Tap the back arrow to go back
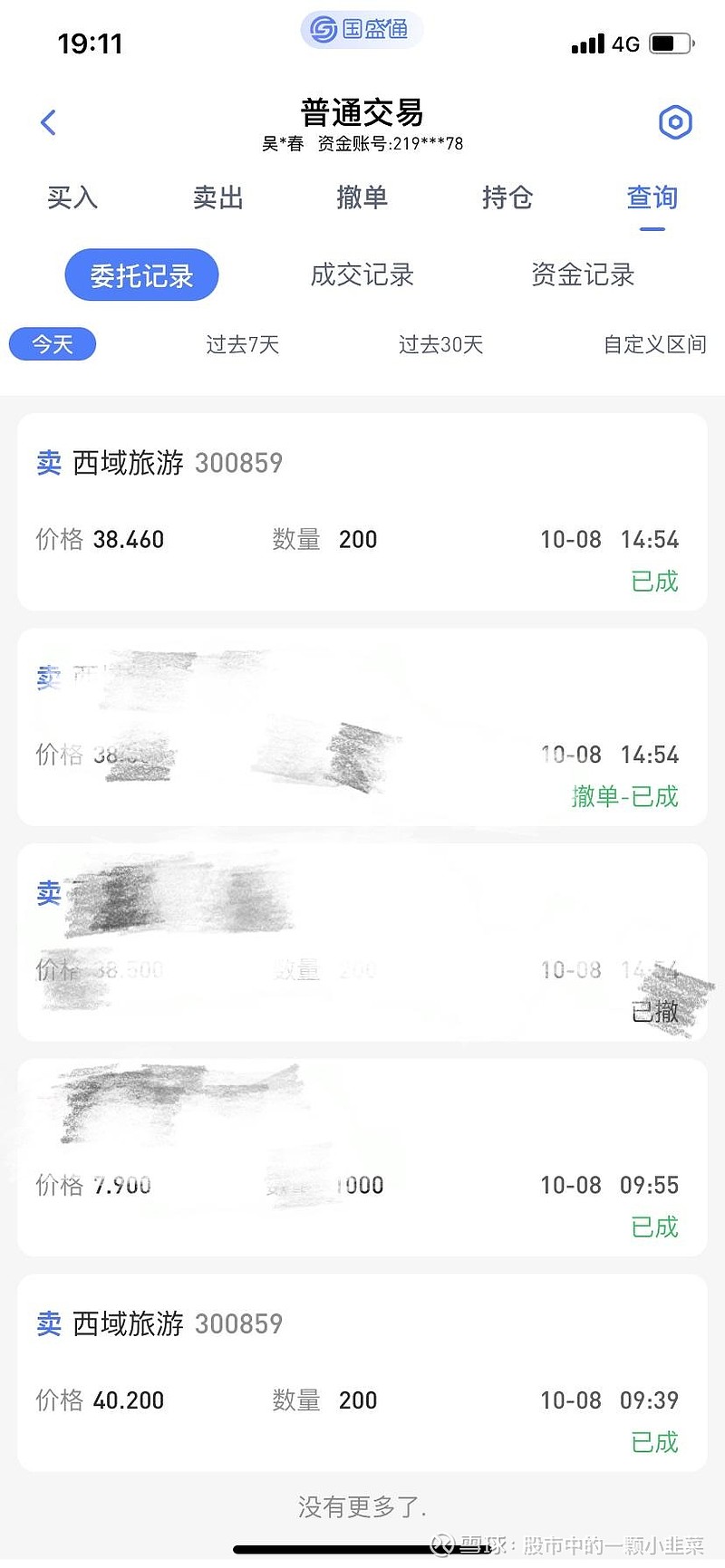The height and width of the screenshot is (1568, 725). (47, 122)
